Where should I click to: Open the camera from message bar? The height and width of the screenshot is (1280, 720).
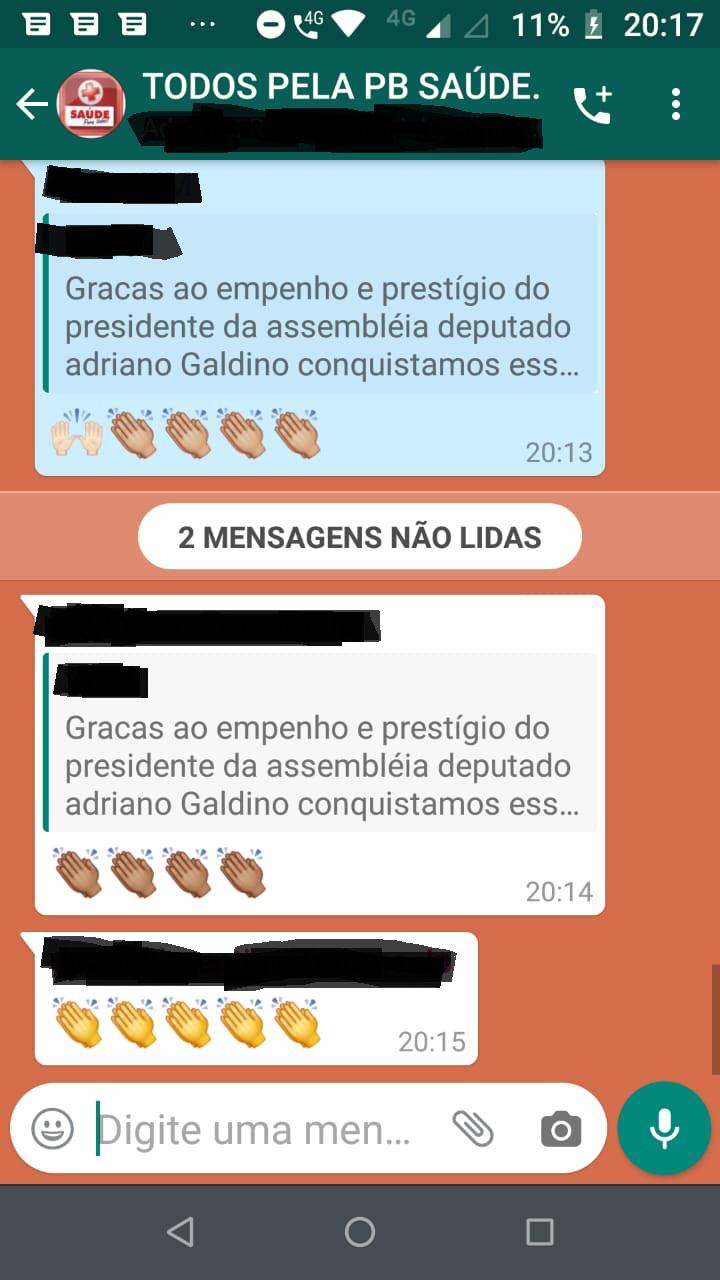coord(560,1129)
